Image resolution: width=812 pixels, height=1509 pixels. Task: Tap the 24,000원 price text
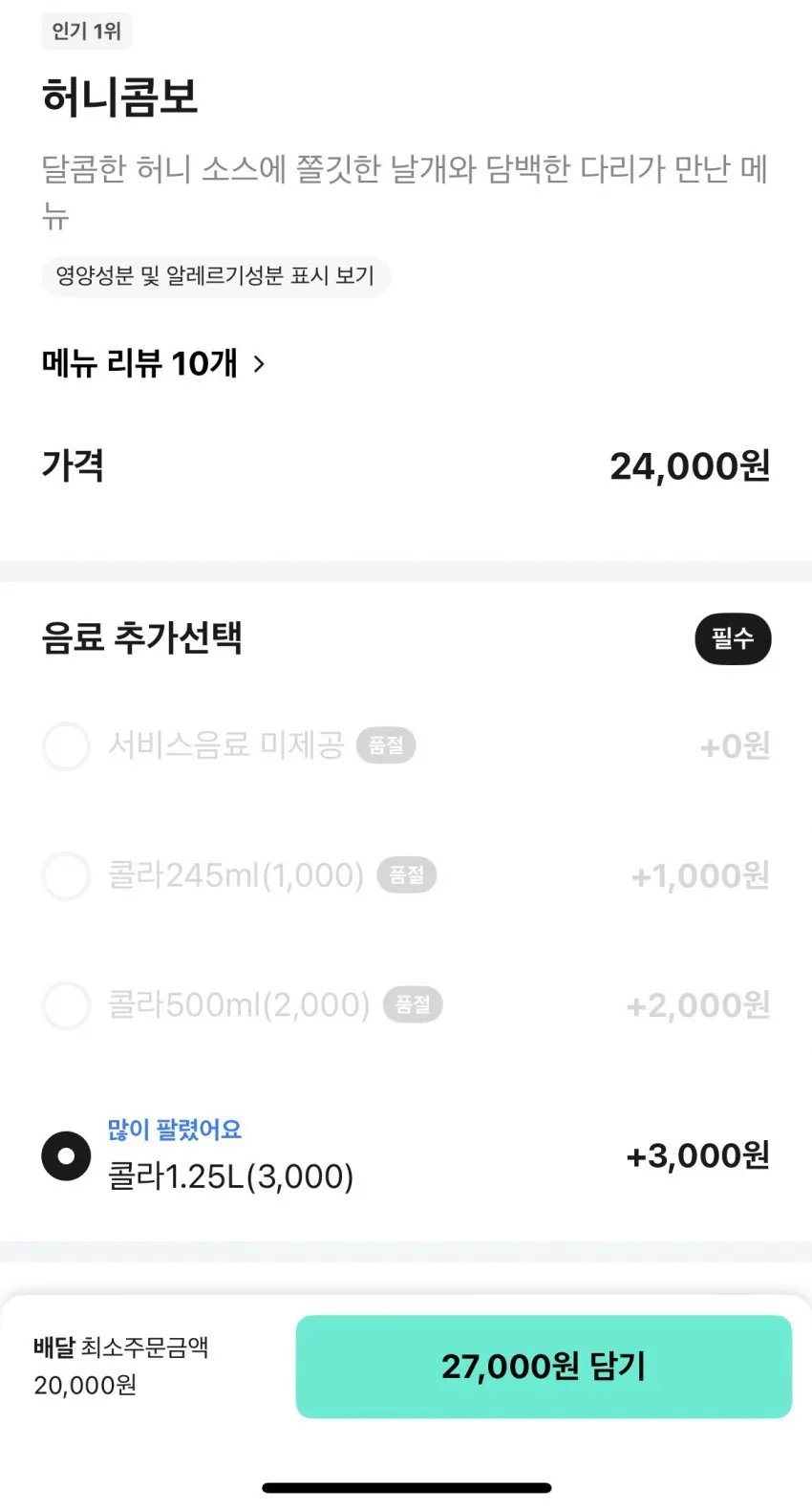click(x=691, y=465)
